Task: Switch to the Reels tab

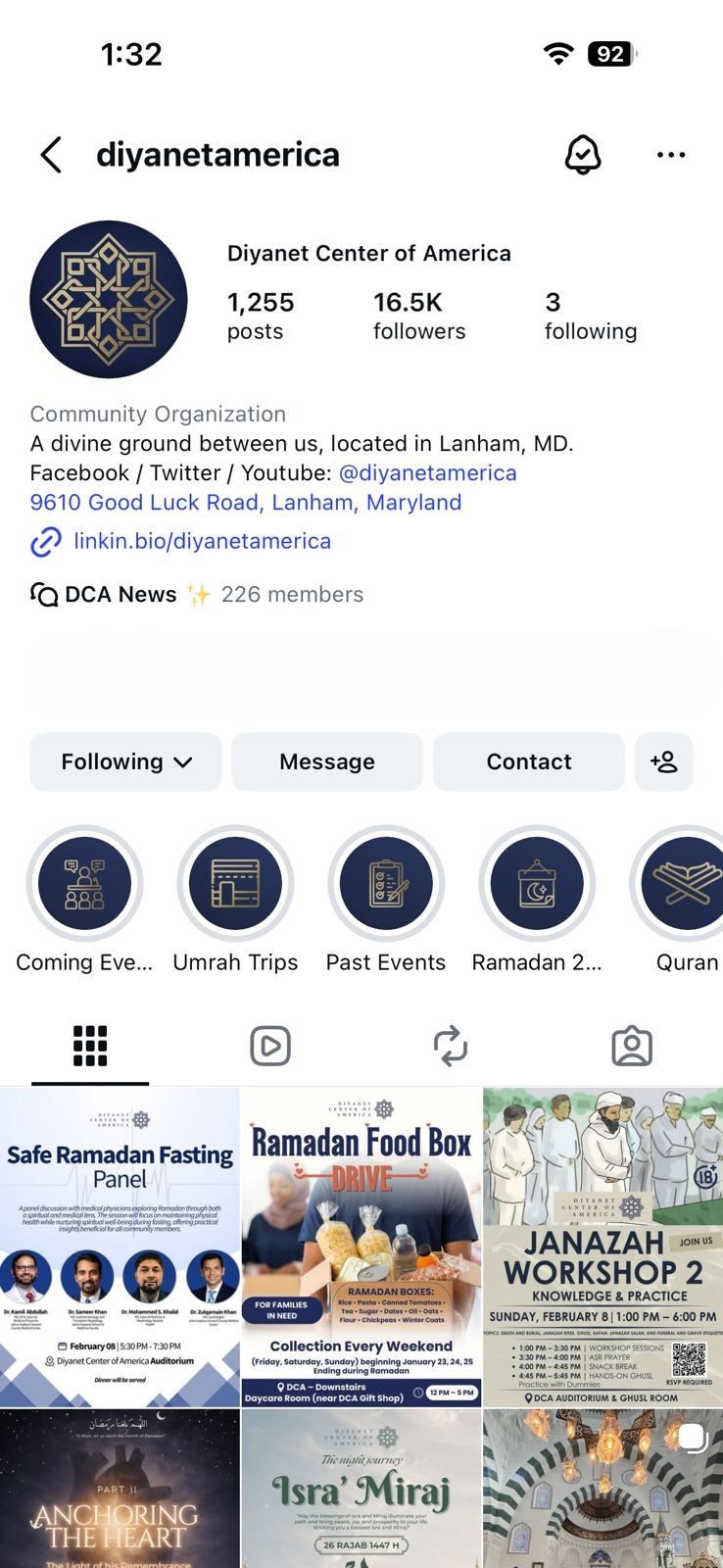Action: coord(270,1046)
